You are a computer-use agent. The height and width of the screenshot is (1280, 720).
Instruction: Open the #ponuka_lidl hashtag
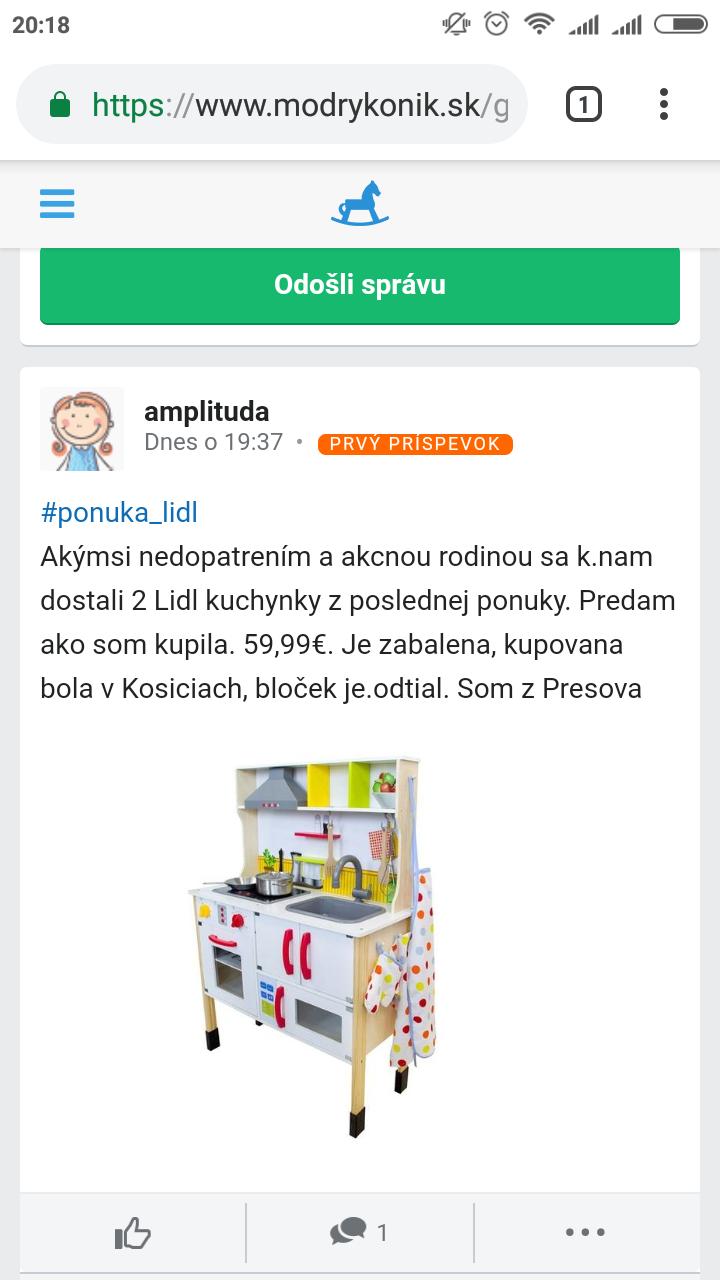[119, 513]
